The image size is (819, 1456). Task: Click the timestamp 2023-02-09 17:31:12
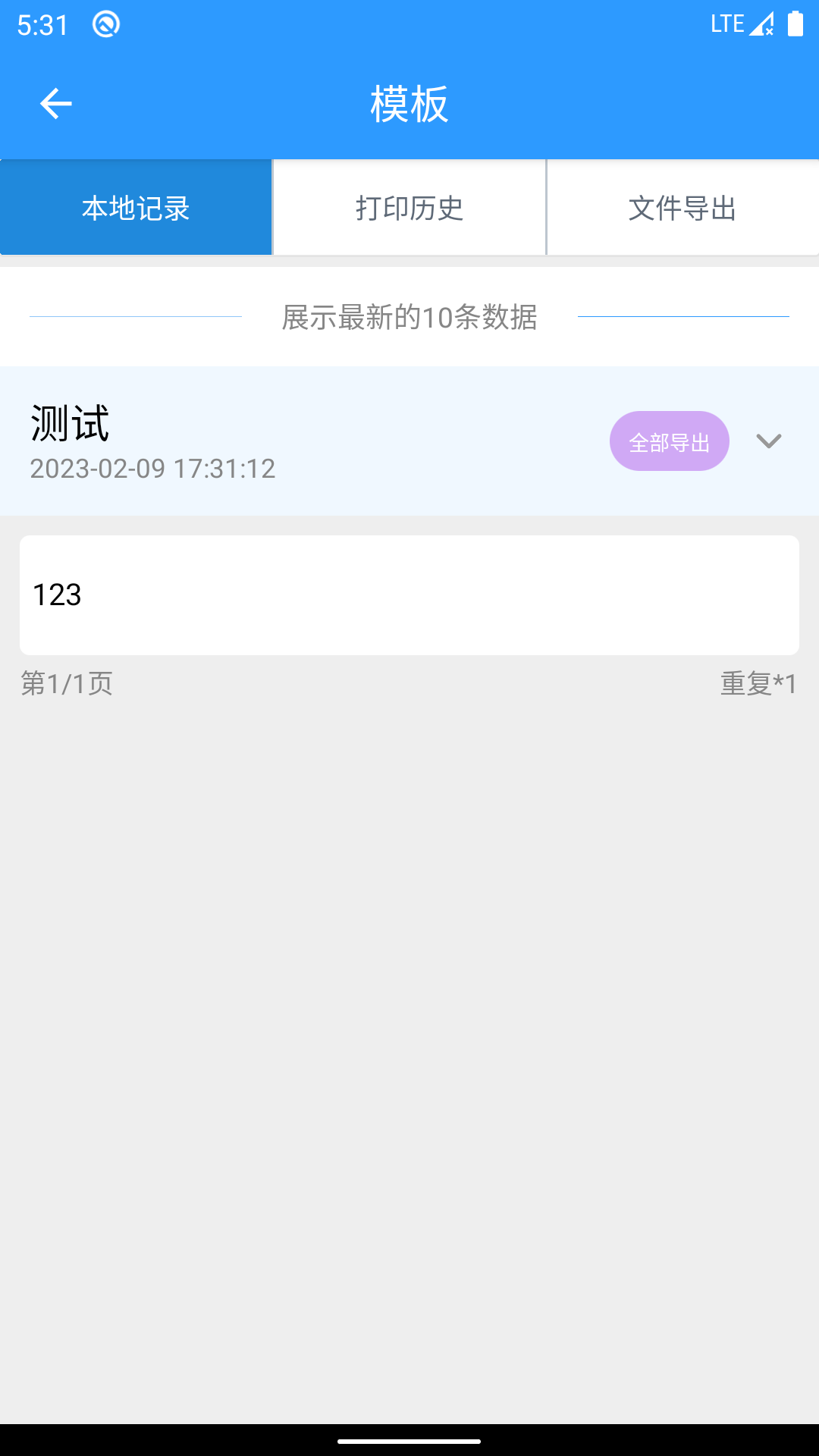152,469
